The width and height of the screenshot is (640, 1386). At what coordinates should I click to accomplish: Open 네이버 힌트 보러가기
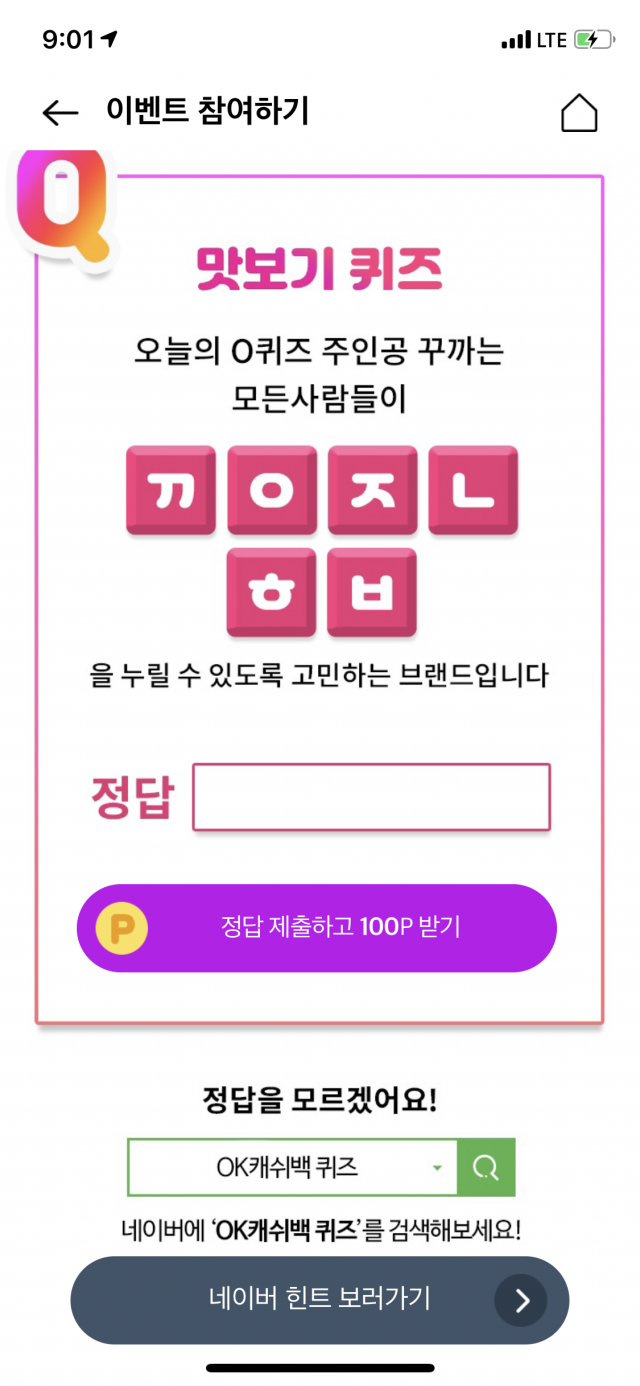319,1299
